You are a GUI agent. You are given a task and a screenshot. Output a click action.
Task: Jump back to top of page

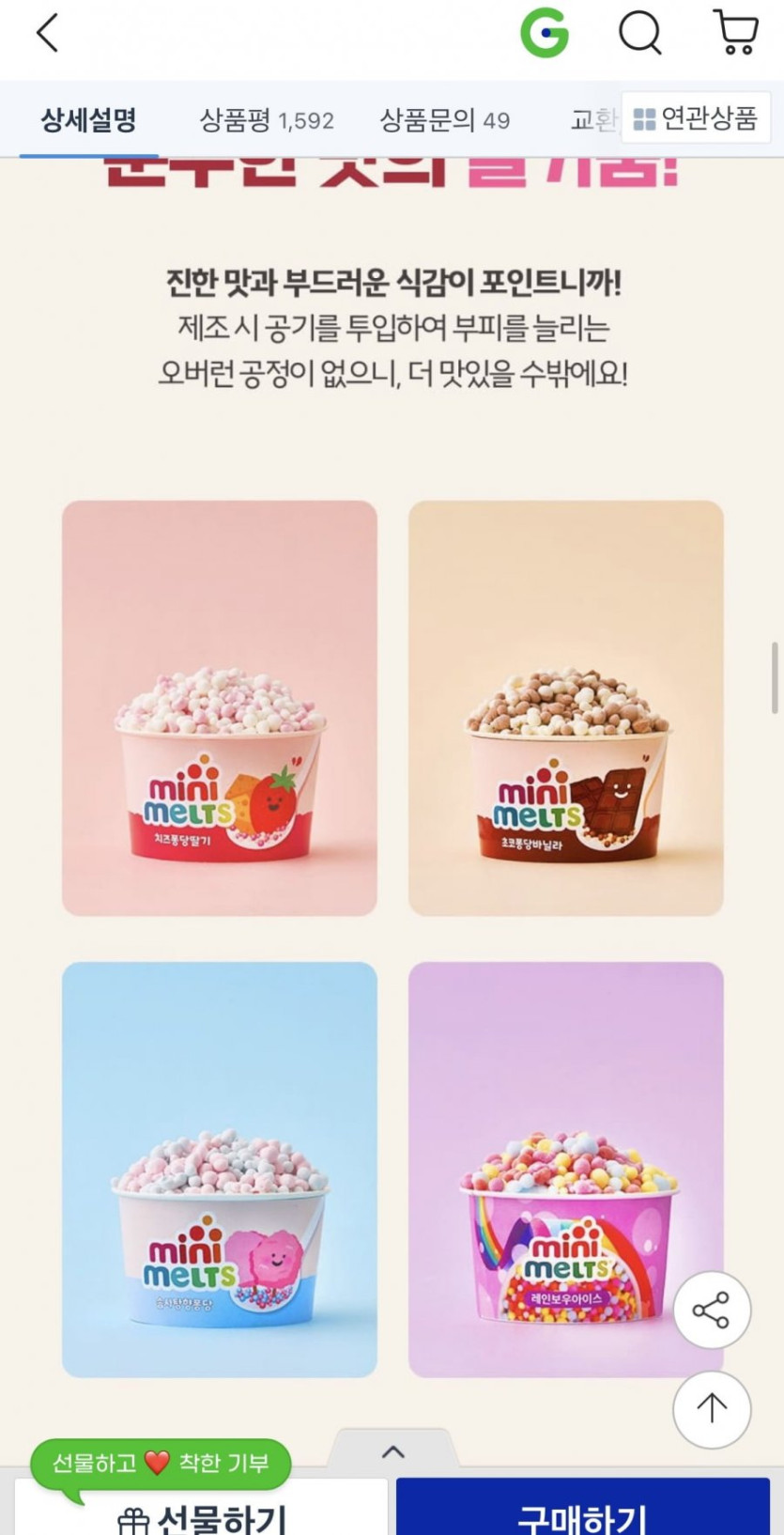pos(712,1408)
